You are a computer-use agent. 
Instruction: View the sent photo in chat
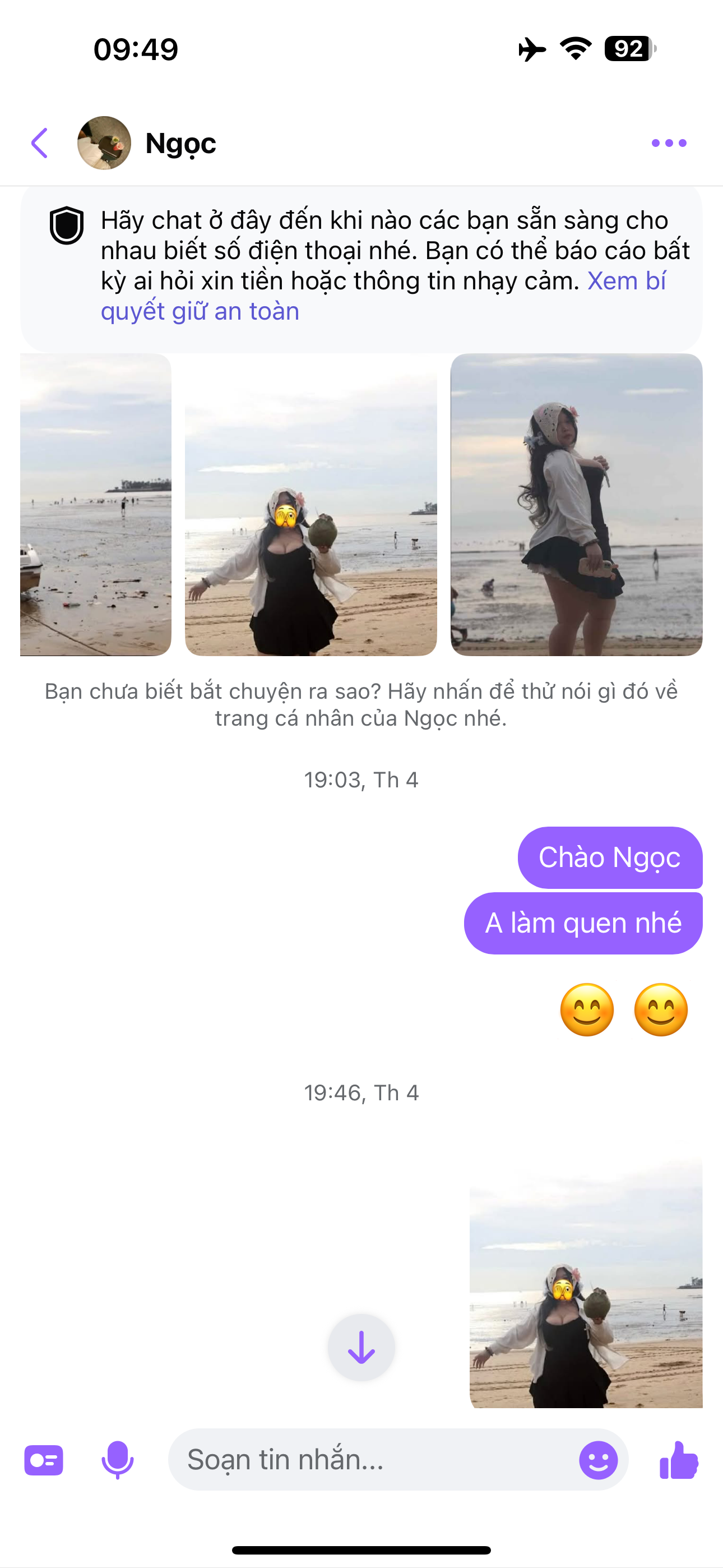pos(586,1284)
